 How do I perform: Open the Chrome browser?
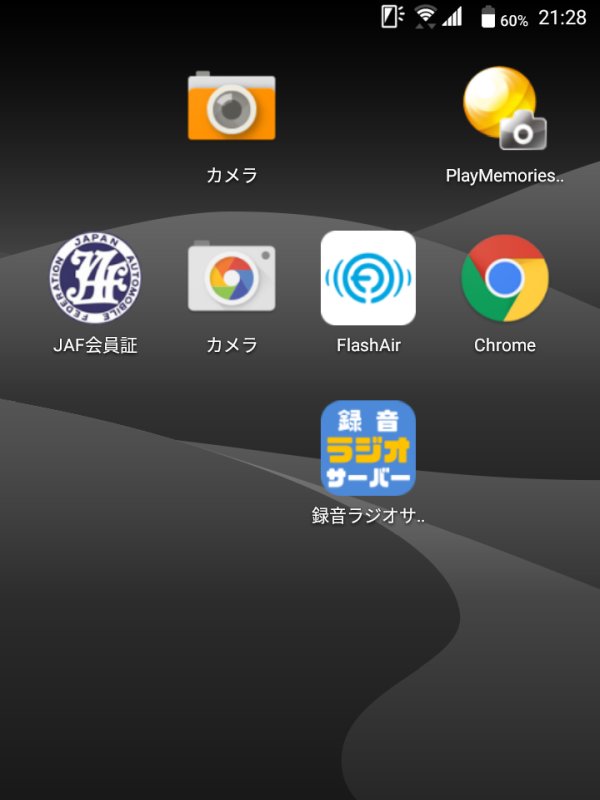tap(505, 278)
